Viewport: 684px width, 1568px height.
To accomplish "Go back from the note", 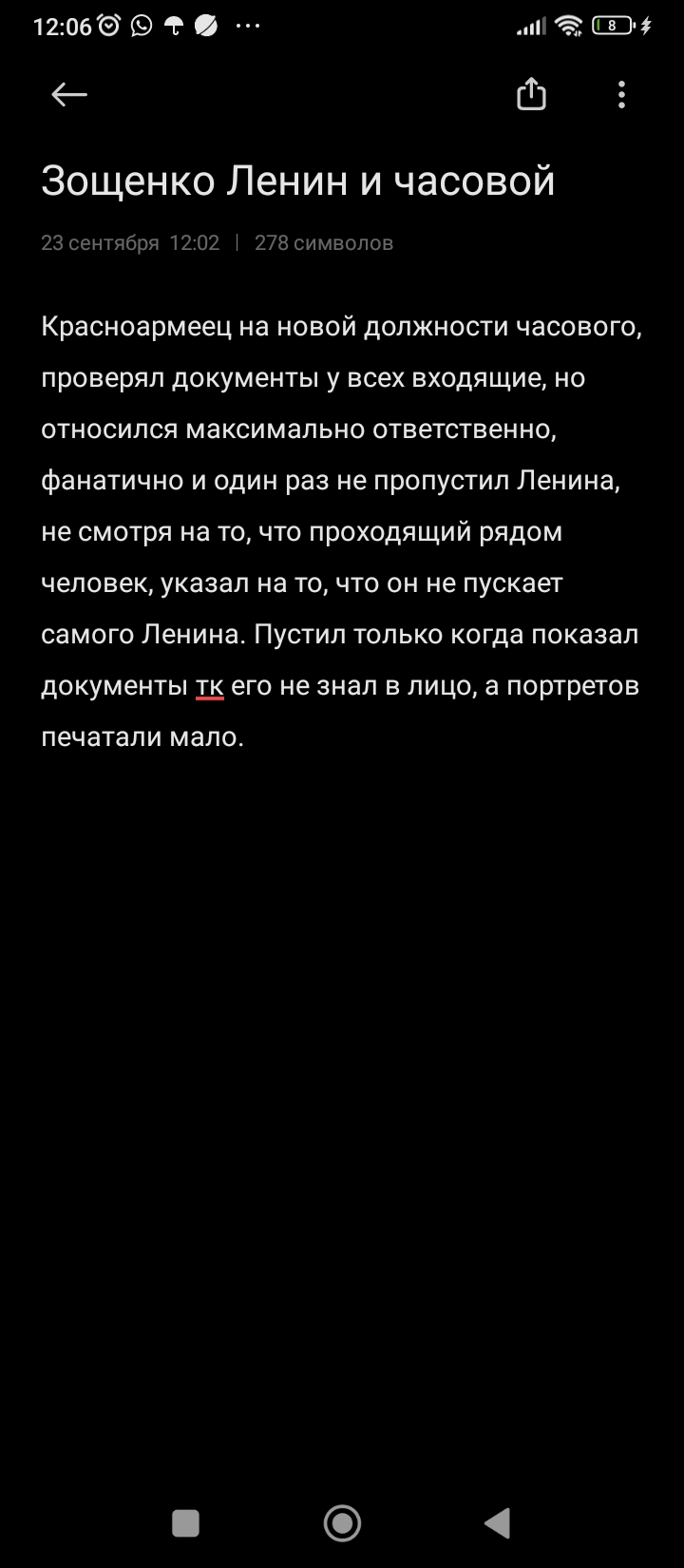I will point(69,94).
